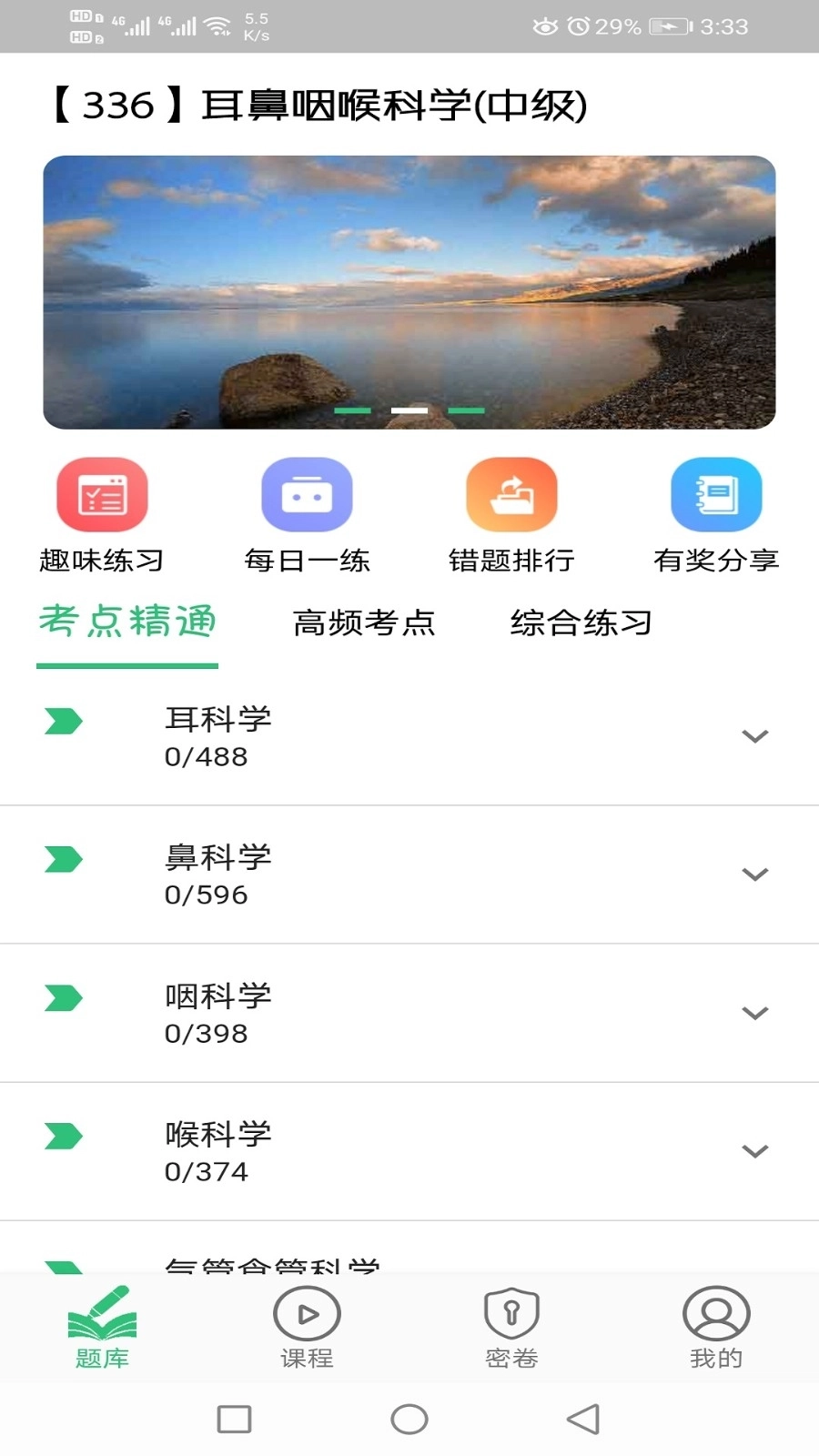Viewport: 819px width, 1456px height.
Task: Click the green arrow beside 咽科学
Action: (x=62, y=997)
